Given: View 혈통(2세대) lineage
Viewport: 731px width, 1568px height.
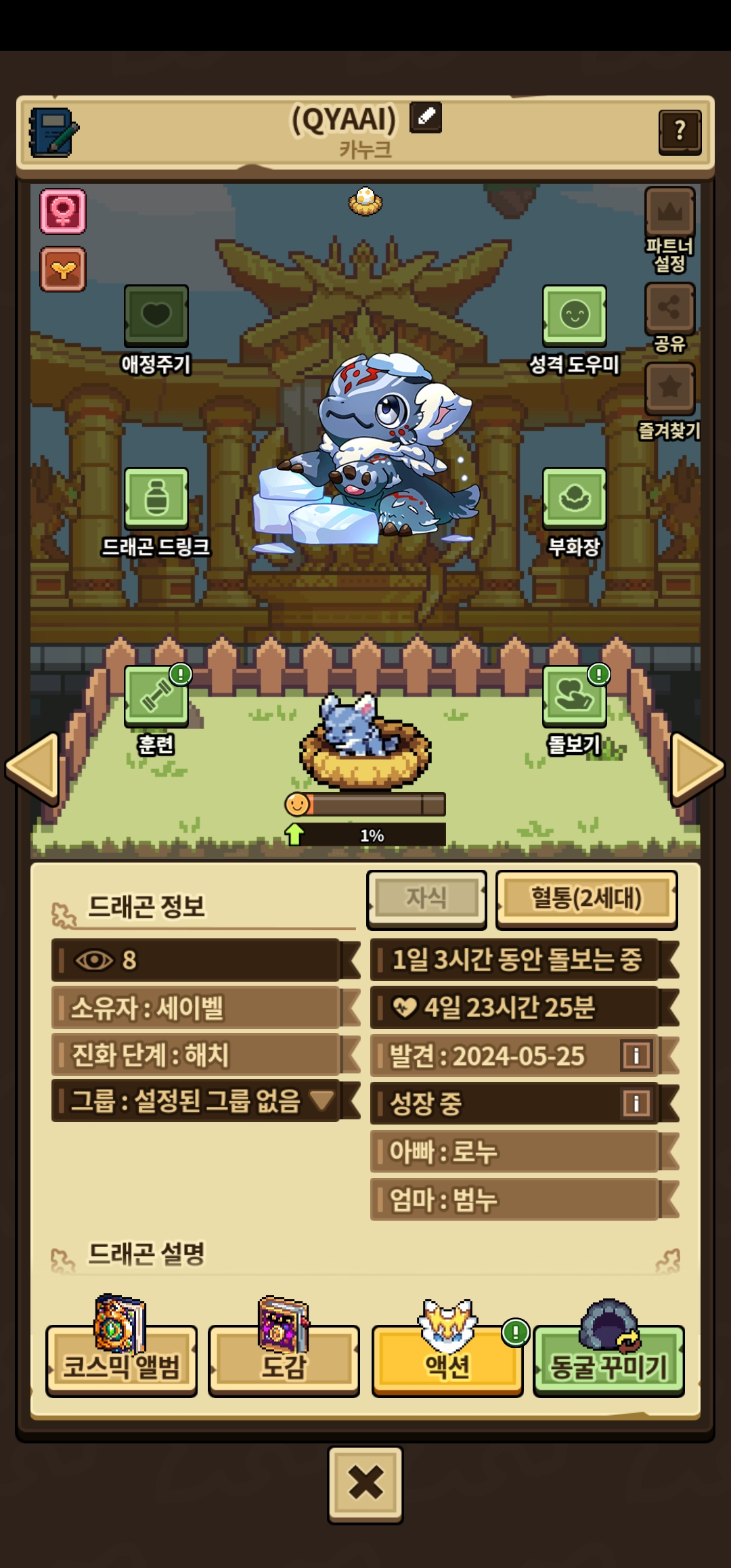Looking at the screenshot, I should [586, 899].
